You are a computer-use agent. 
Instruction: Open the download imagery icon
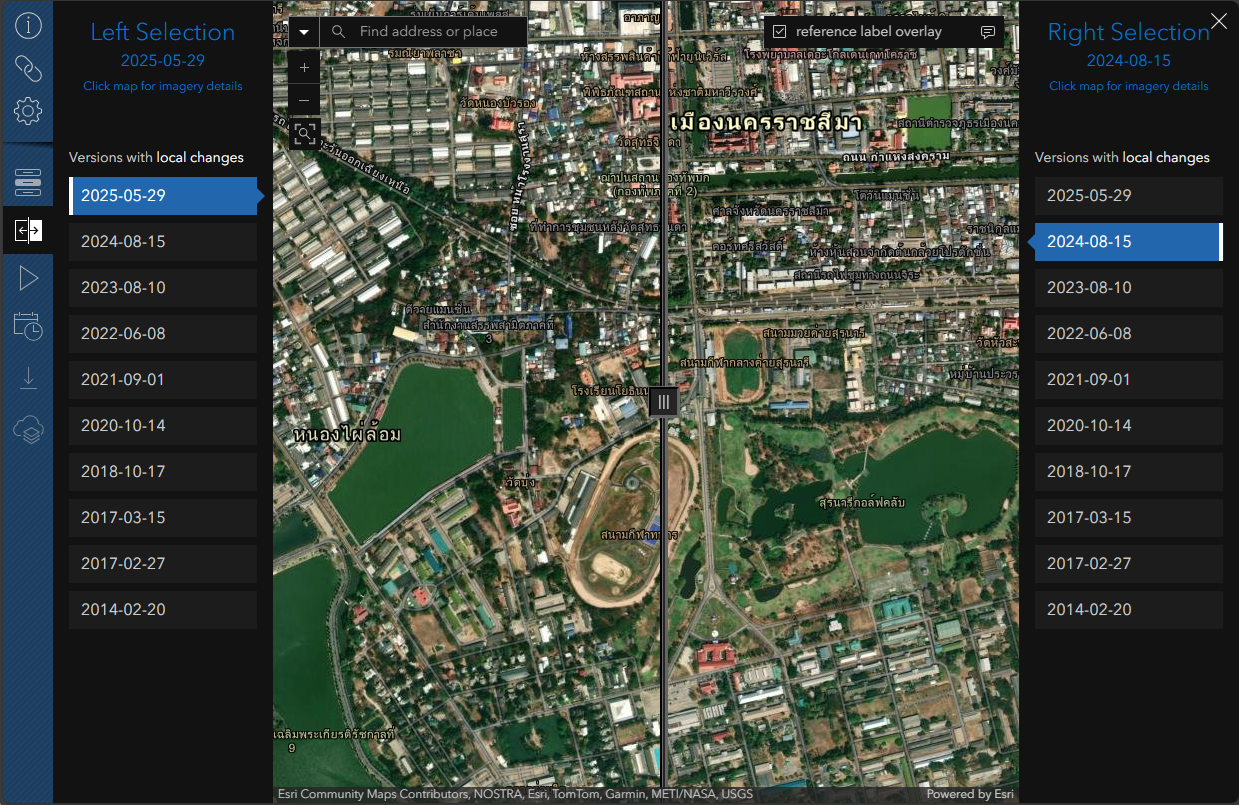point(27,378)
